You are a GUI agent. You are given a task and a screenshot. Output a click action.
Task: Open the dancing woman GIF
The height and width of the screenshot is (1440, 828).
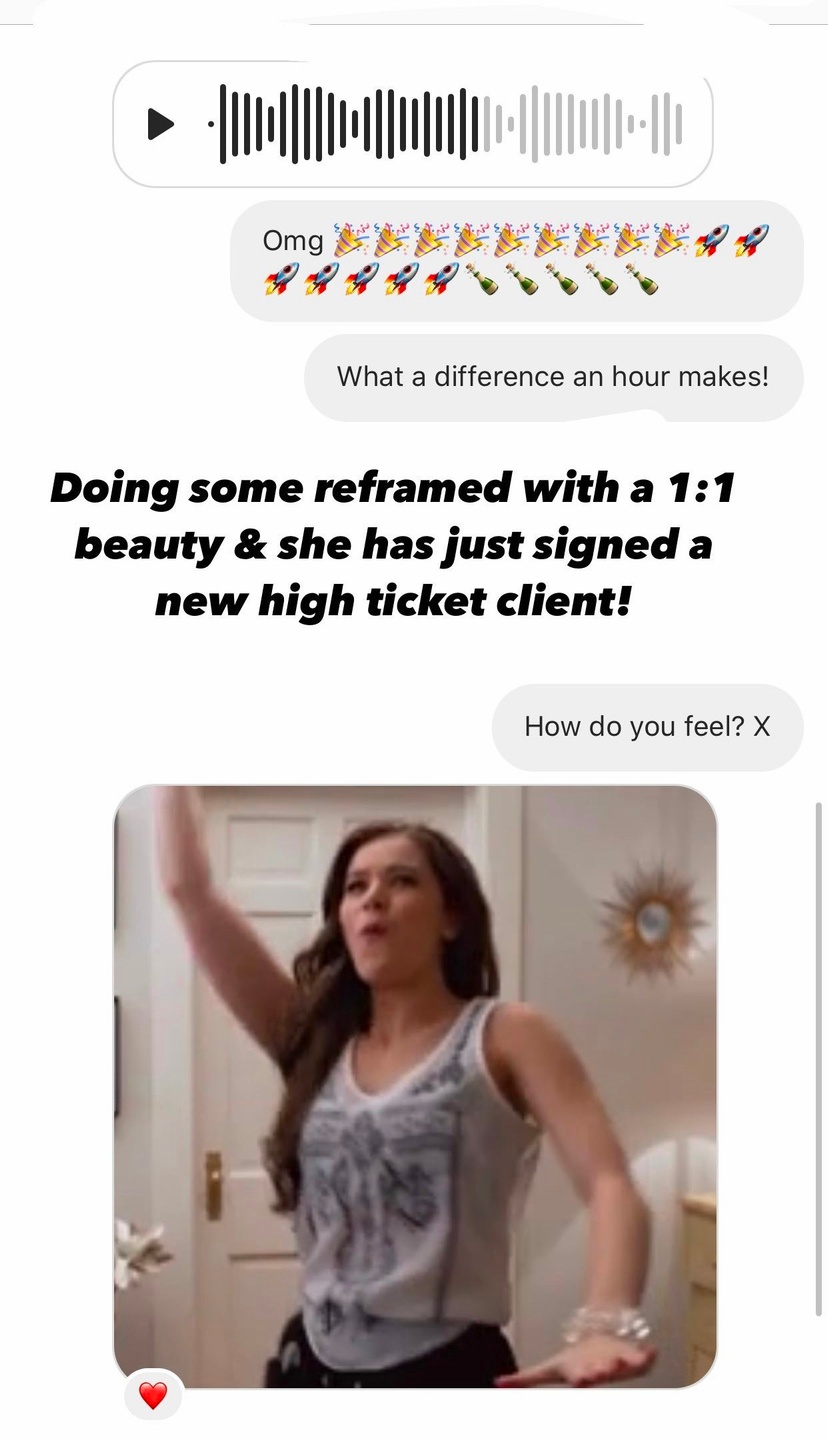click(x=415, y=1085)
